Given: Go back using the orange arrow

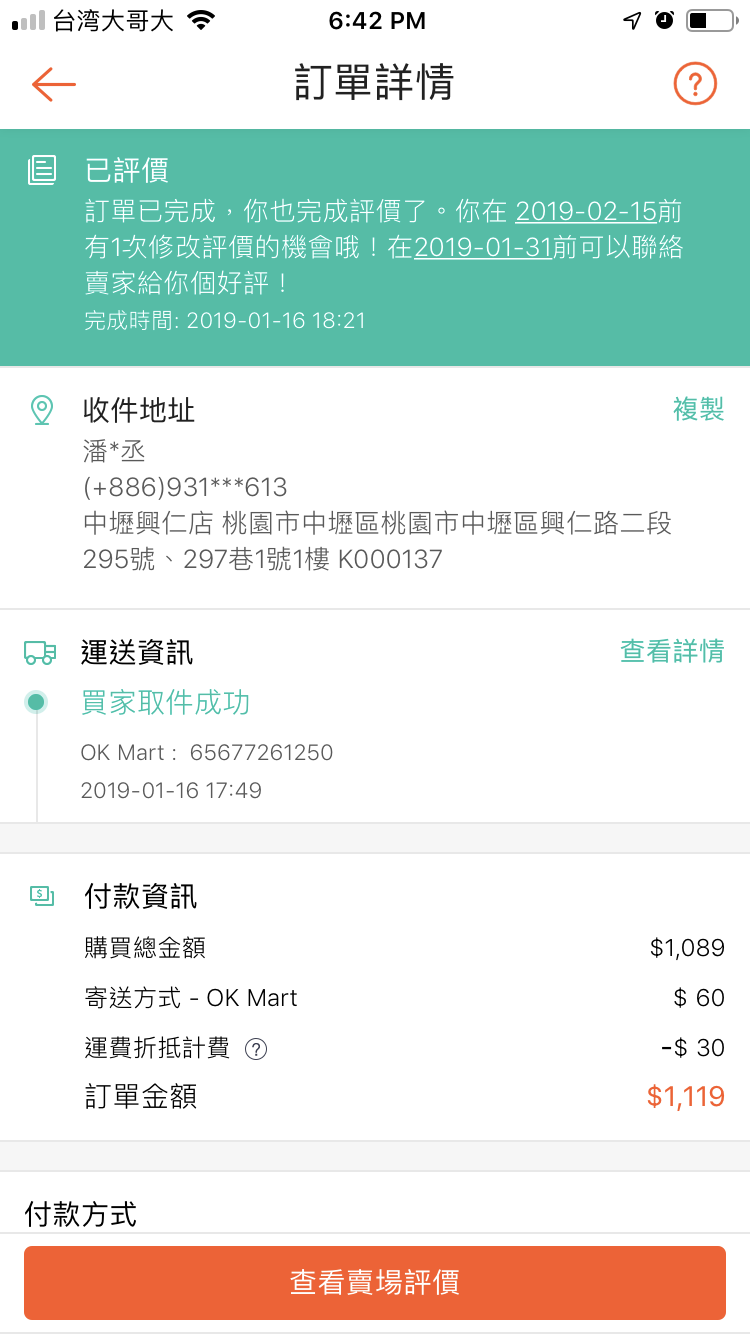Looking at the screenshot, I should pos(54,84).
